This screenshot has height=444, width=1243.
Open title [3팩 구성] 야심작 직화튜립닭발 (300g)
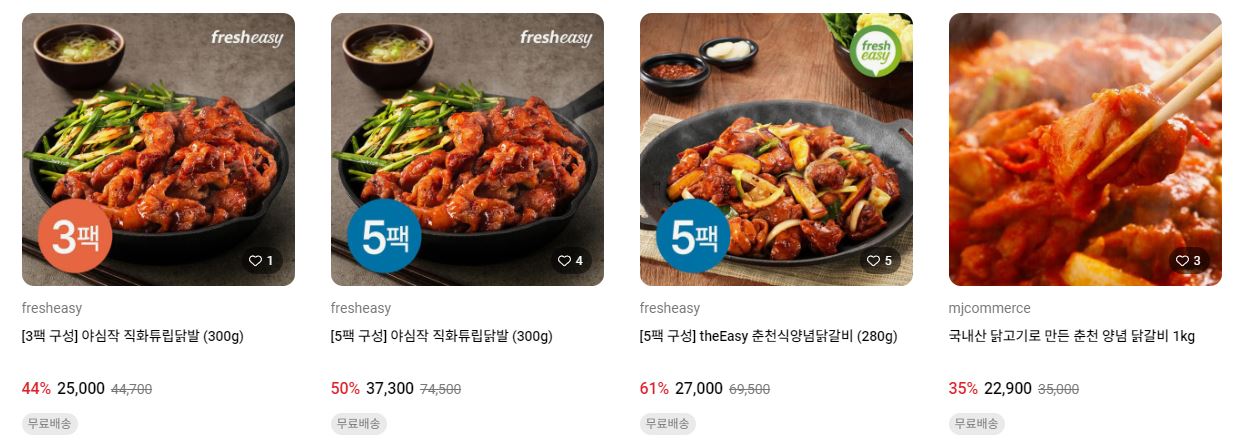point(132,337)
